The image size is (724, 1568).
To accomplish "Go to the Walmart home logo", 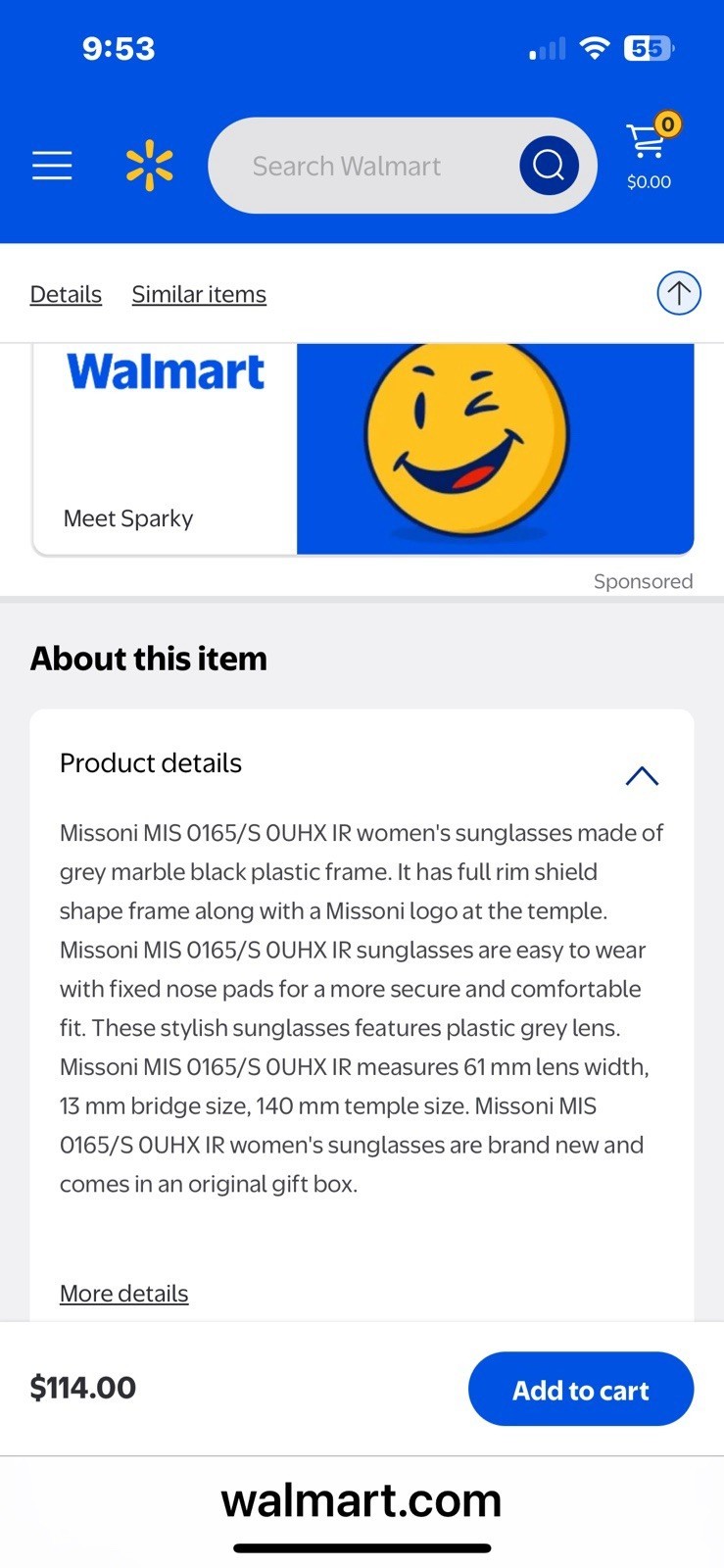I will [x=149, y=166].
